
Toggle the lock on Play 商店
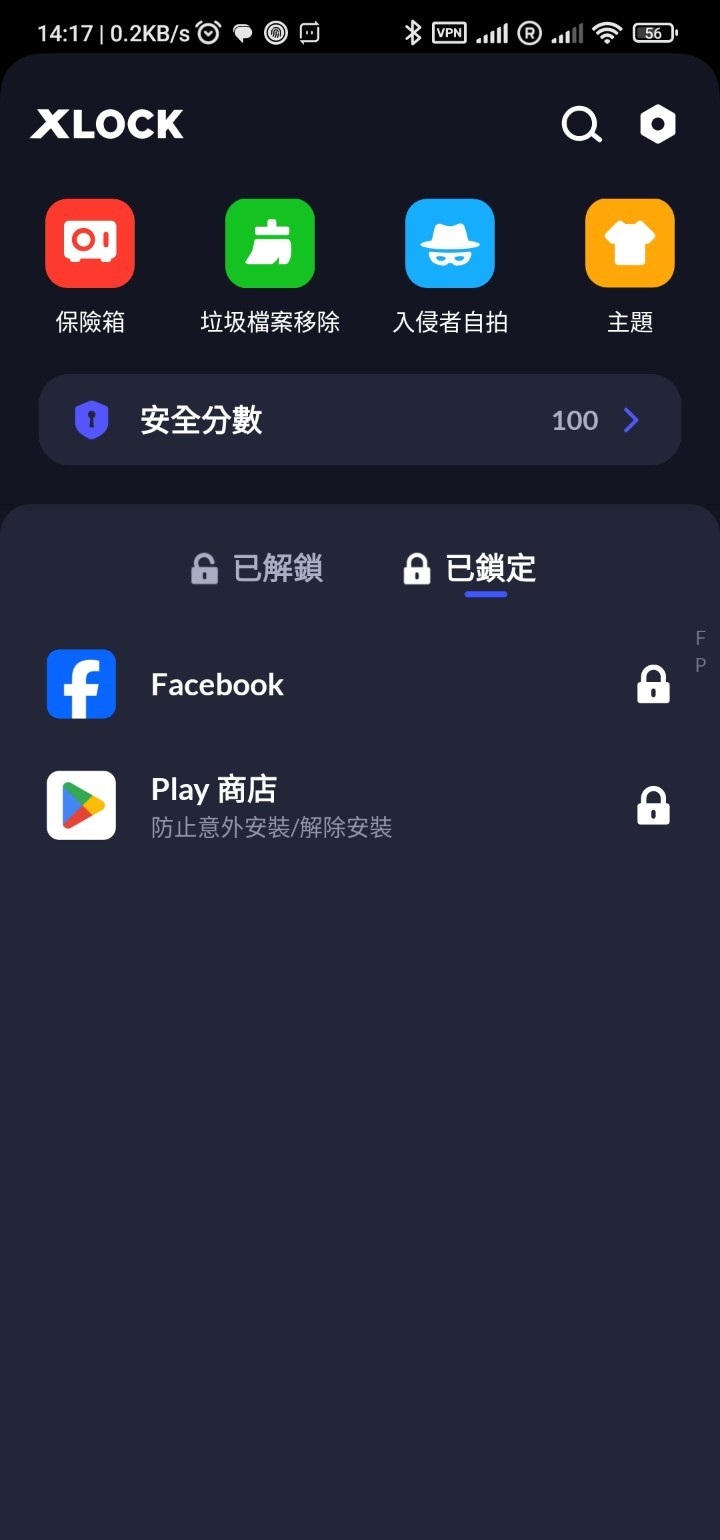click(x=652, y=805)
